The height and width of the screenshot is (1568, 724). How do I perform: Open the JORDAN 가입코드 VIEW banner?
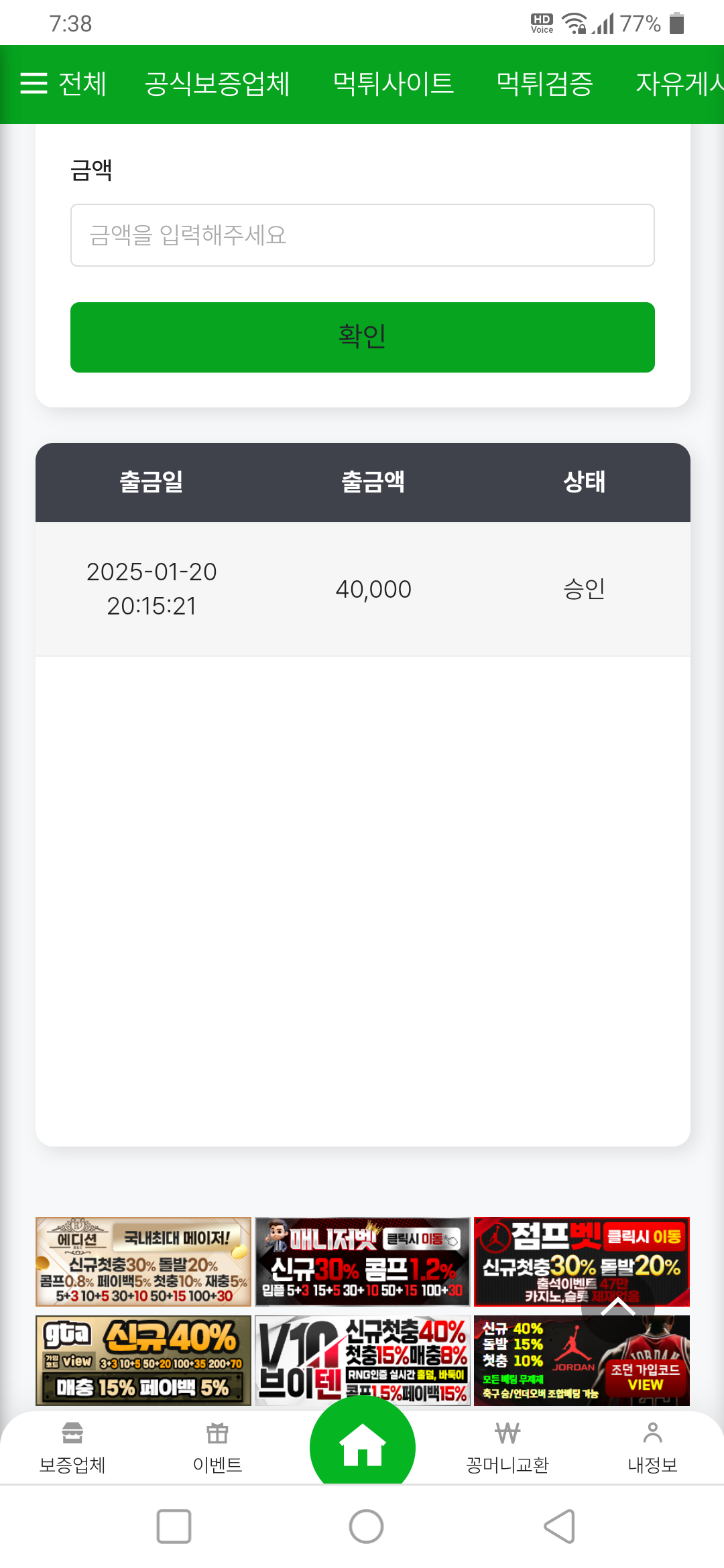click(582, 1360)
